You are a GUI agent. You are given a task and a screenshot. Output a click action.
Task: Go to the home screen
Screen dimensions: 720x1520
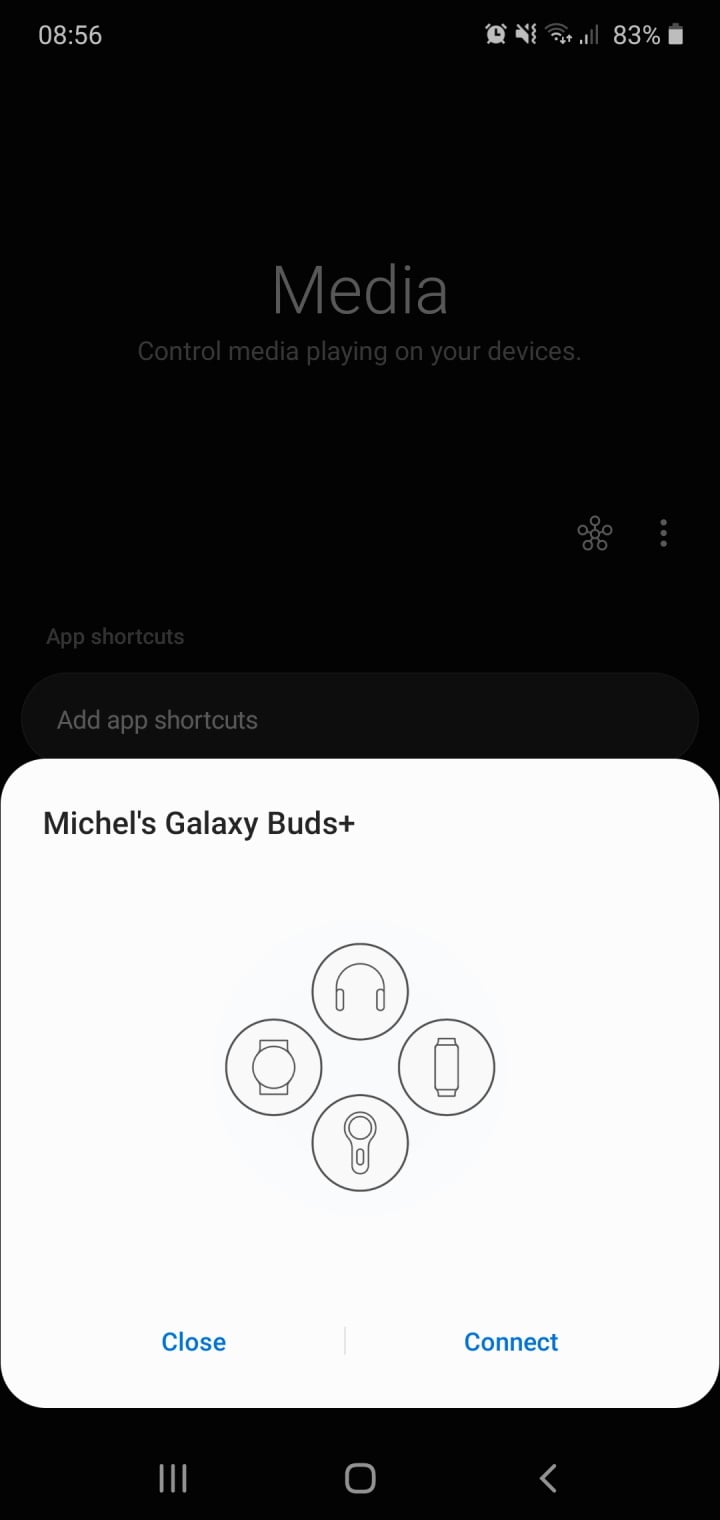360,1478
